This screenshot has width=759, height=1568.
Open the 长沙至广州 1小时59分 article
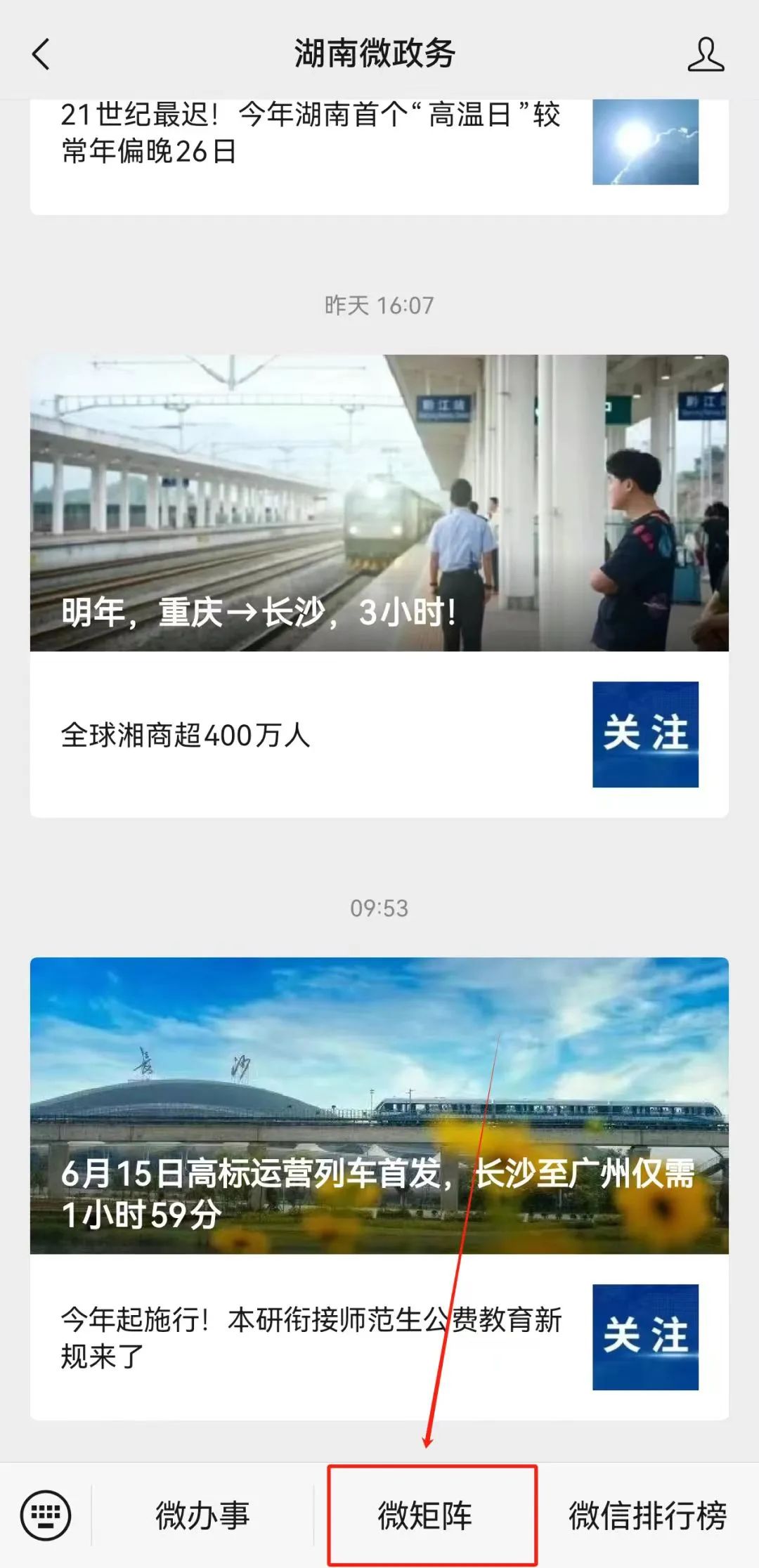[x=379, y=1104]
